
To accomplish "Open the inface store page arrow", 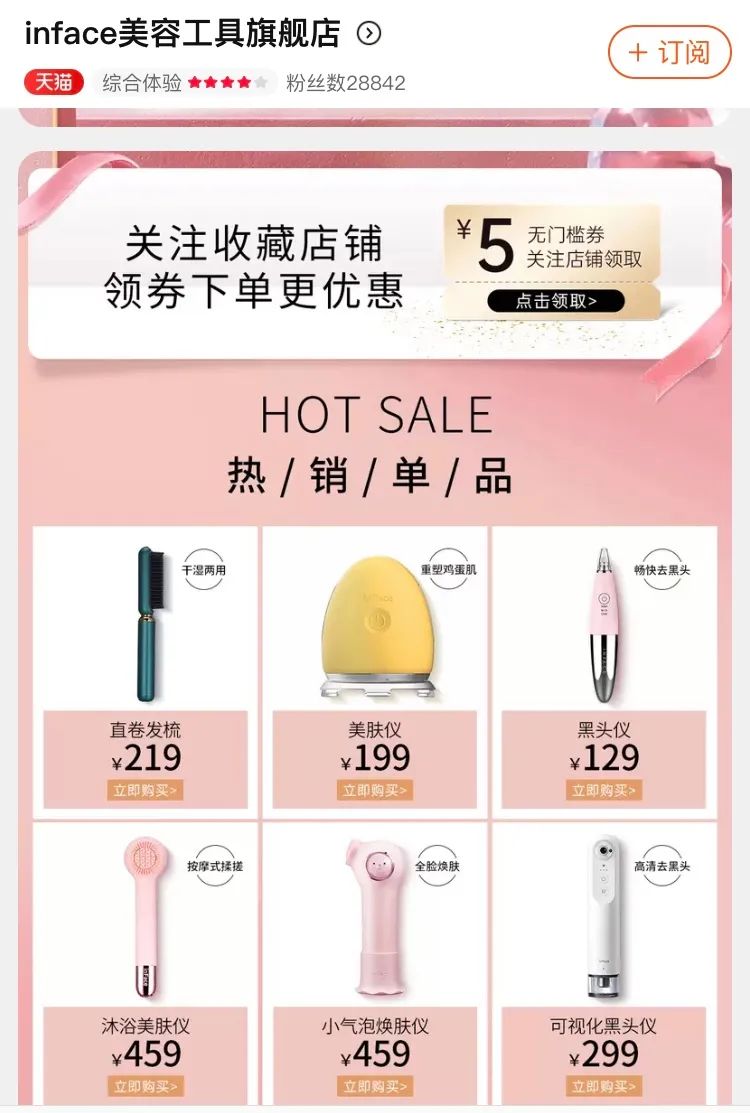I will (369, 34).
